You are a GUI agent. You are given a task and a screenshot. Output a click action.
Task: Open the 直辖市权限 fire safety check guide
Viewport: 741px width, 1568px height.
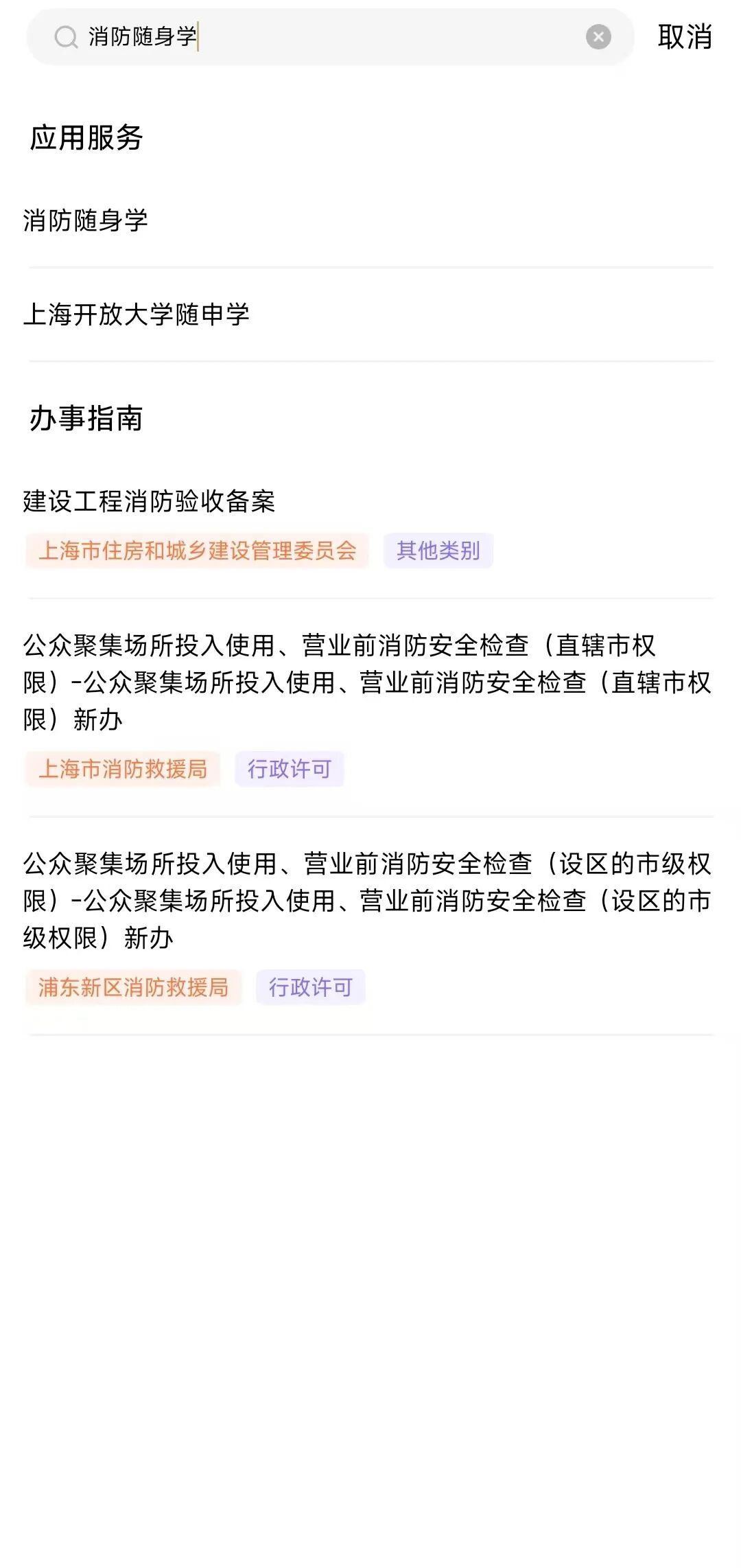(367, 682)
